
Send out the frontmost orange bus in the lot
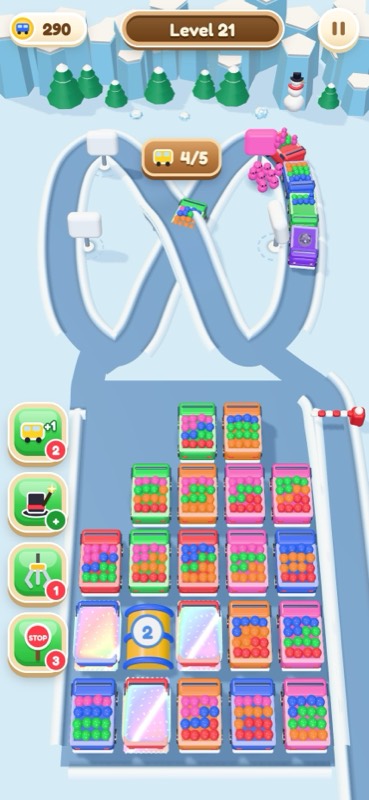242,432
